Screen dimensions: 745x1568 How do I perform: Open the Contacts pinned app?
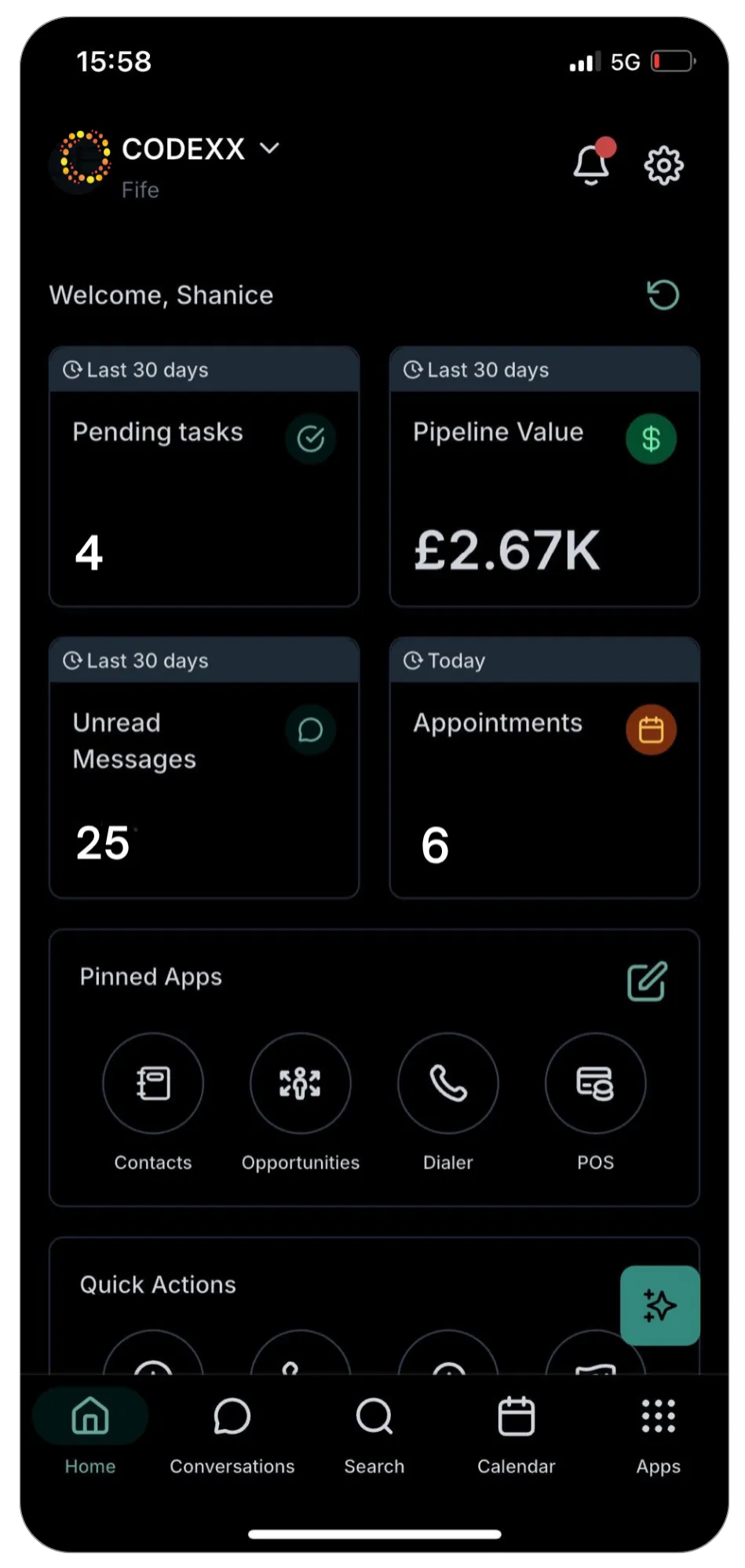[x=153, y=1084]
